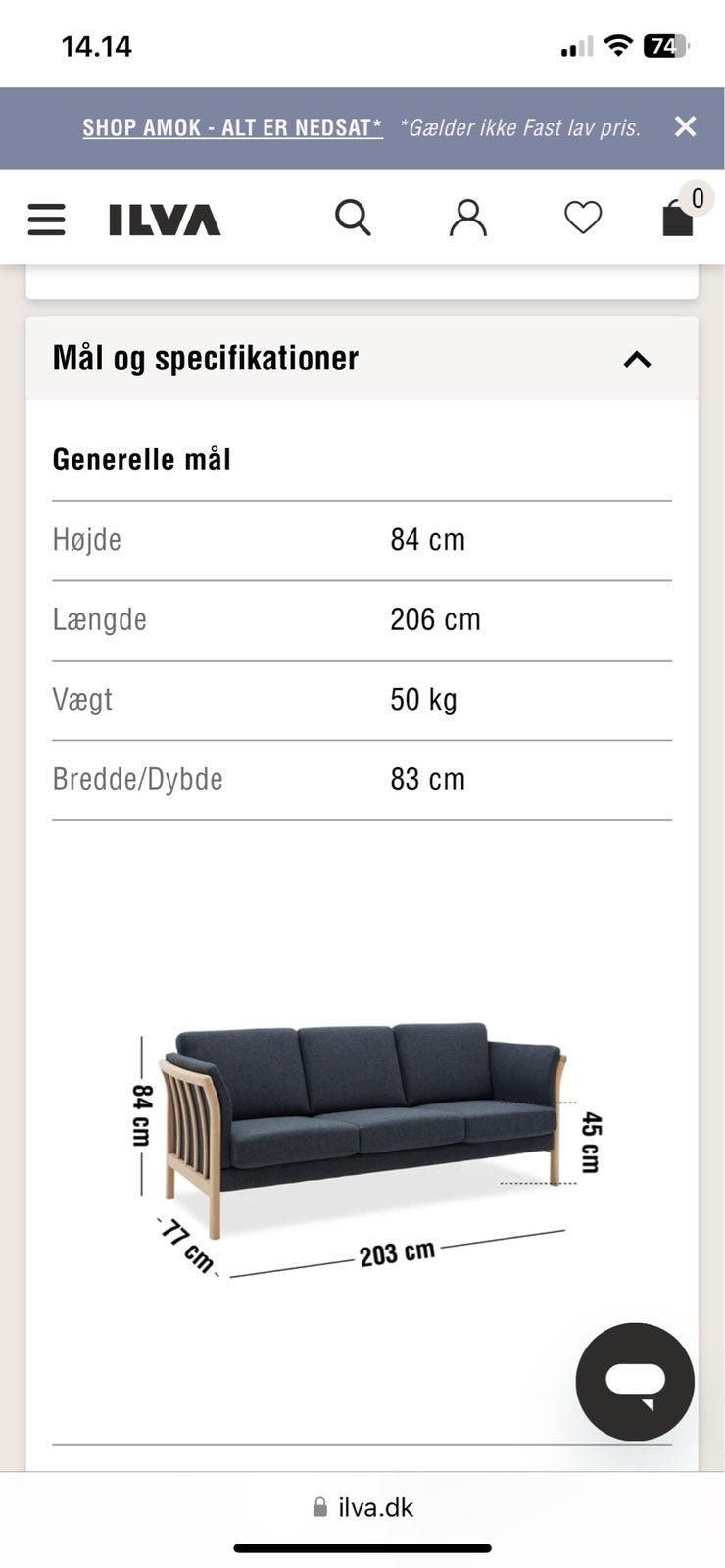Viewport: 725px width, 1568px height.
Task: Click the Generelle mål heading
Action: (141, 458)
